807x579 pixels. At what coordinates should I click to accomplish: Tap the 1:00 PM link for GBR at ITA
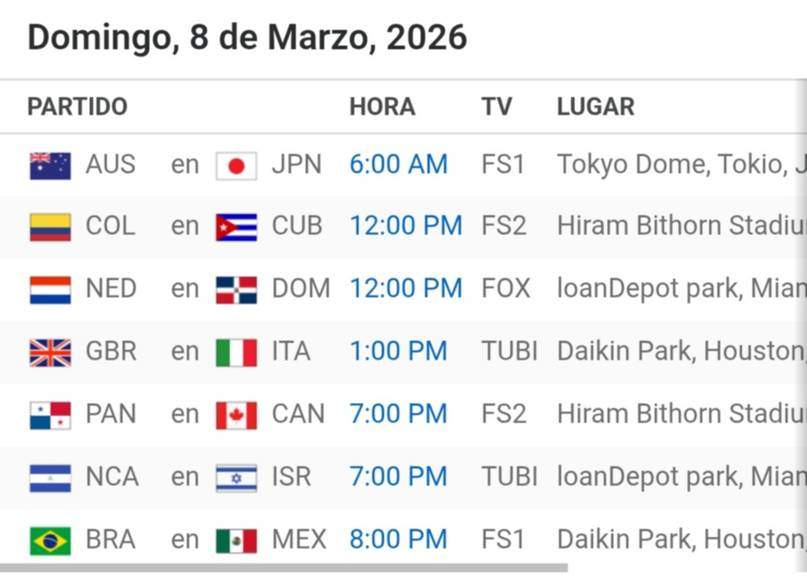coord(398,352)
